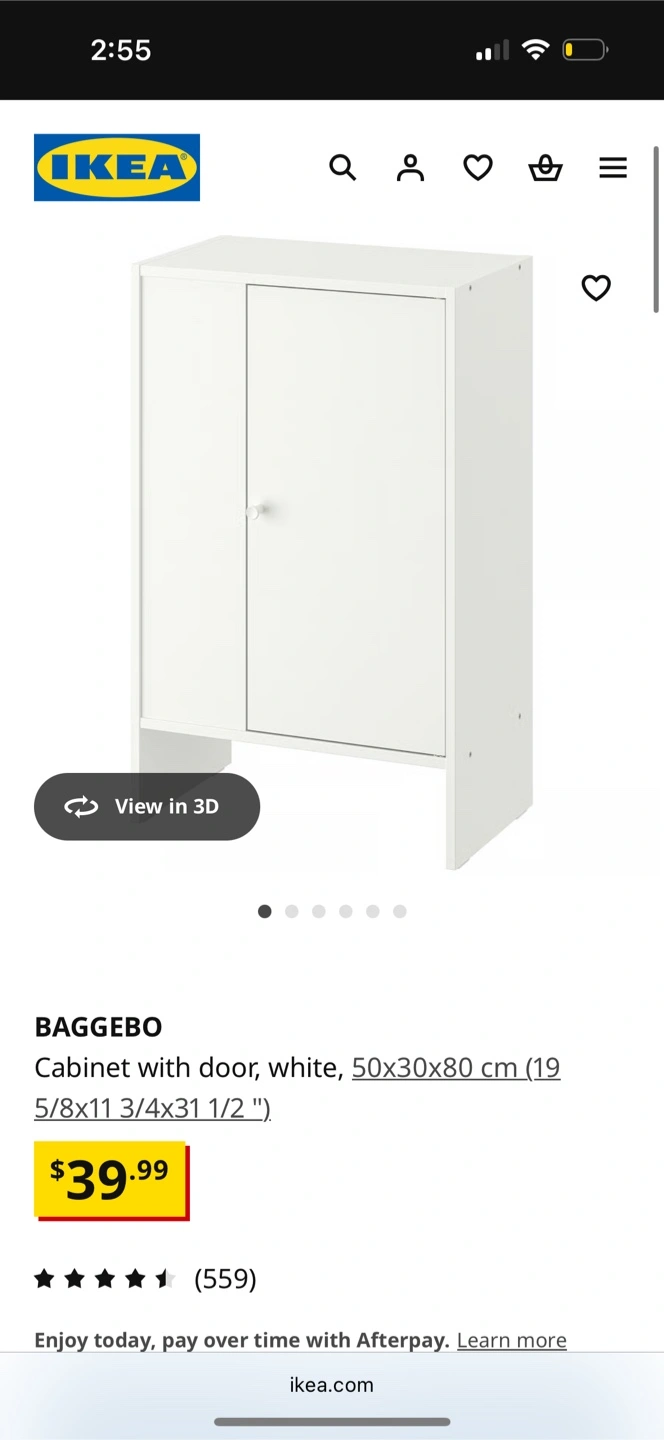
Task: Open the account profile icon
Action: pos(410,168)
